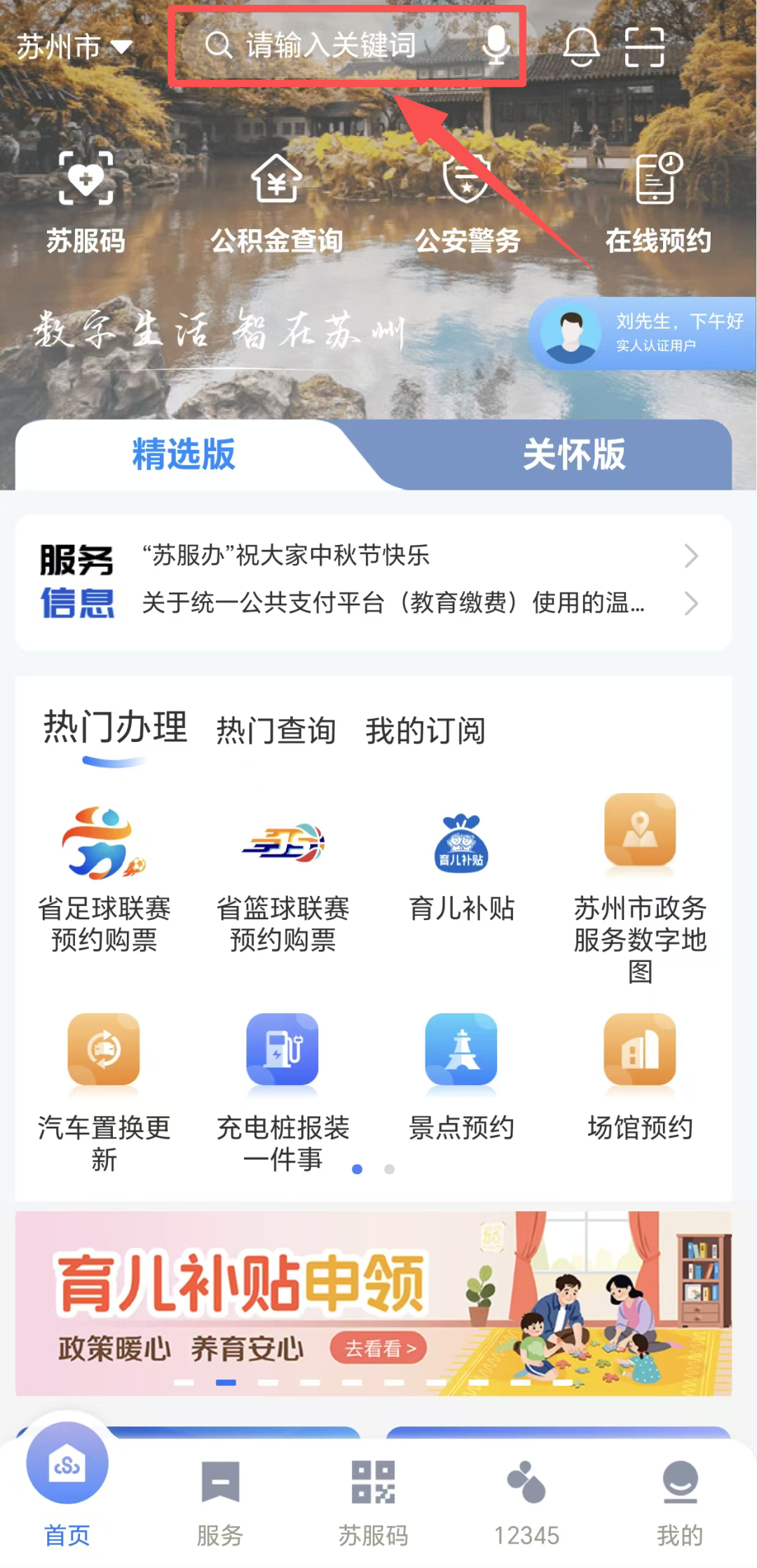Open the 苏州市 city selector dropdown

tap(74, 47)
